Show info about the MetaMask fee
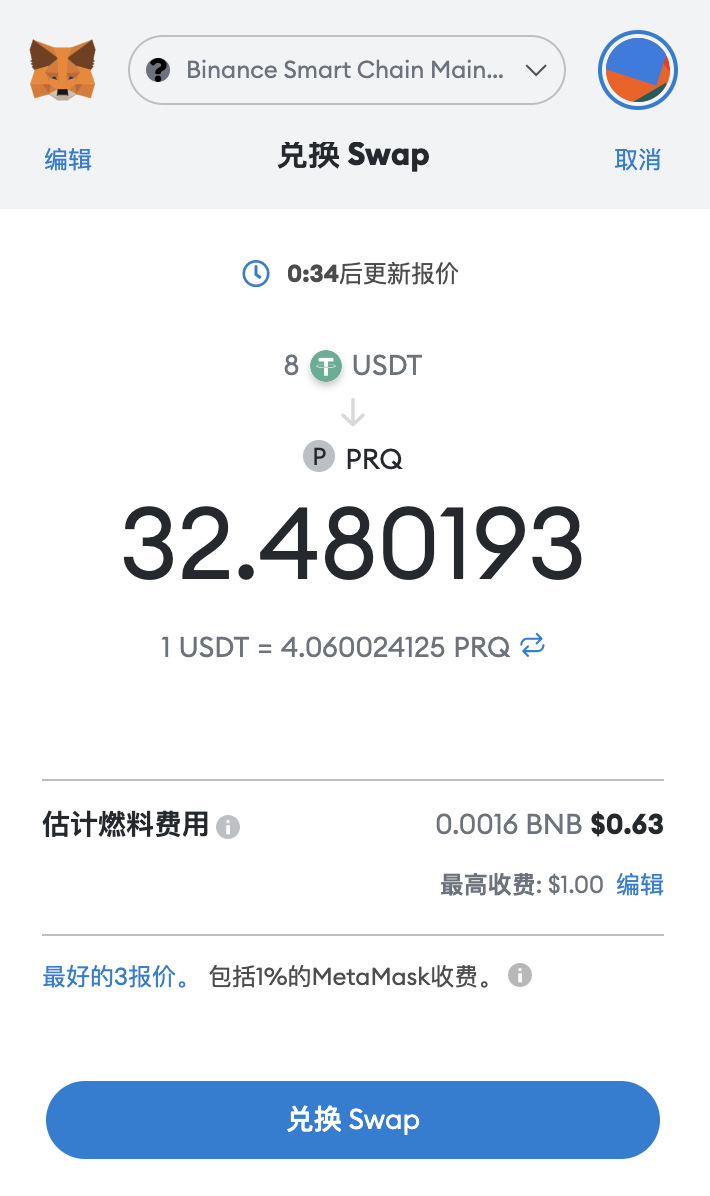 click(x=520, y=975)
